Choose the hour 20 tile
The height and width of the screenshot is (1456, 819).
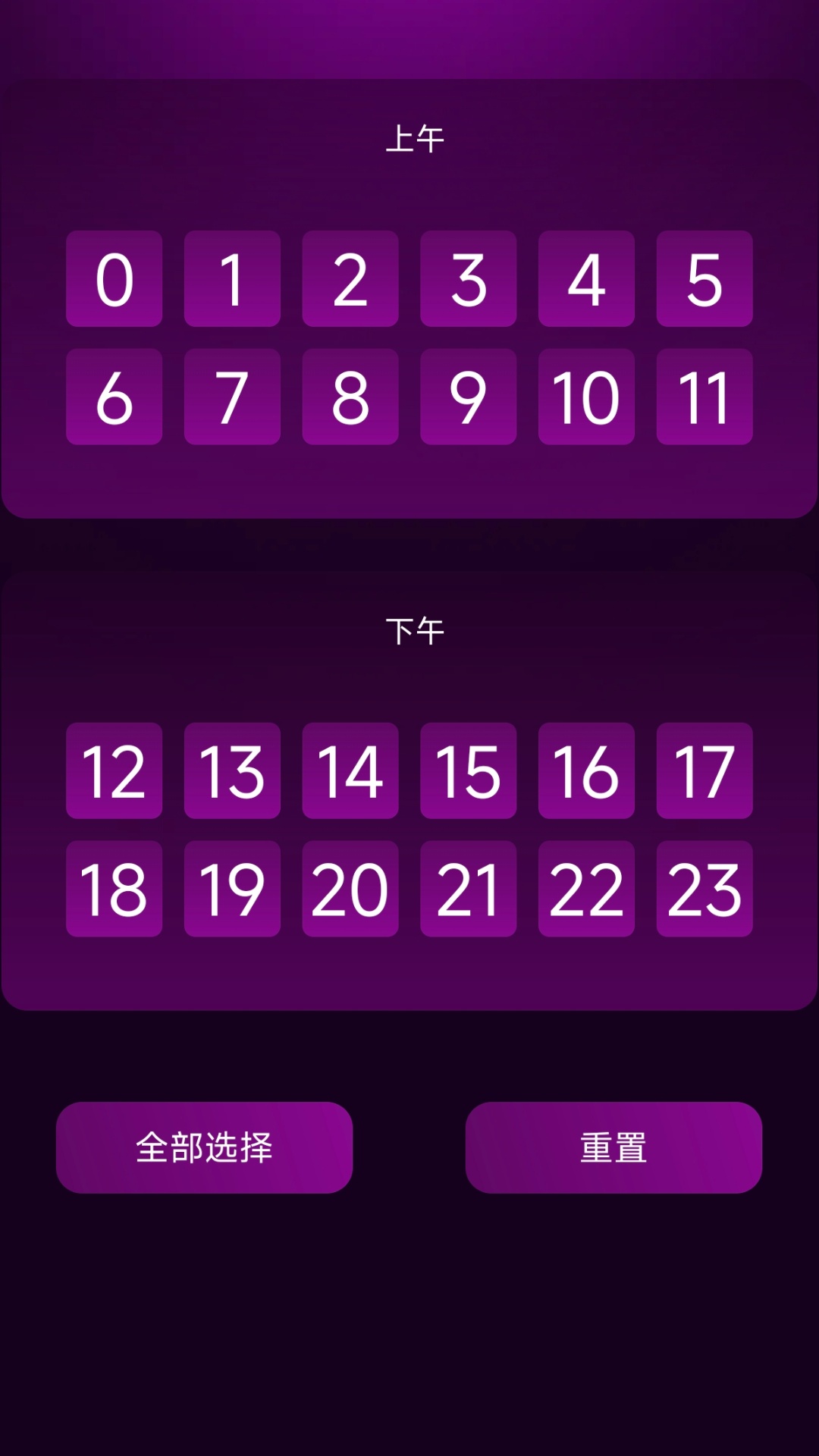pyautogui.click(x=350, y=888)
